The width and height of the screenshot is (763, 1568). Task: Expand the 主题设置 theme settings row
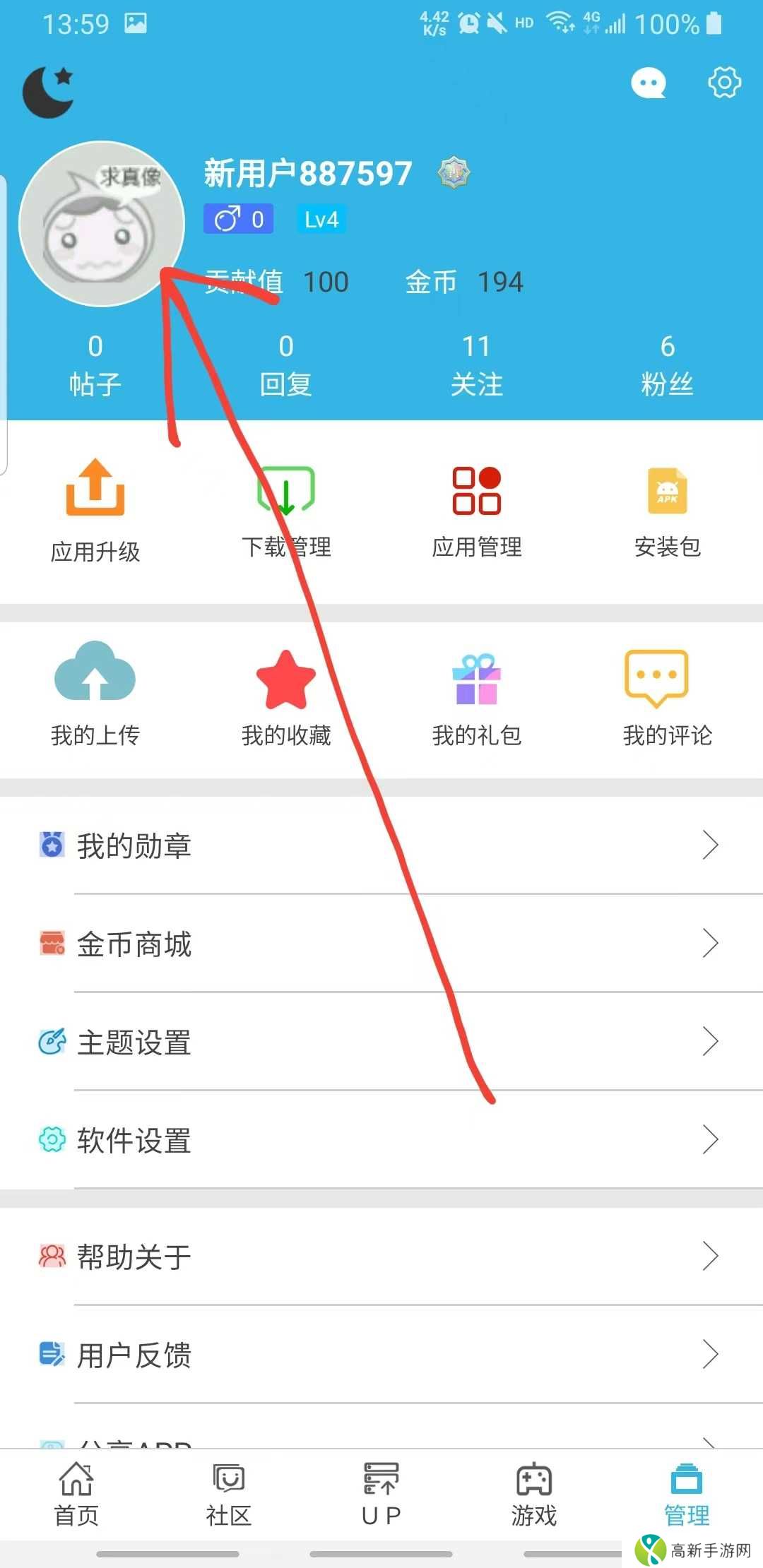point(381,1043)
